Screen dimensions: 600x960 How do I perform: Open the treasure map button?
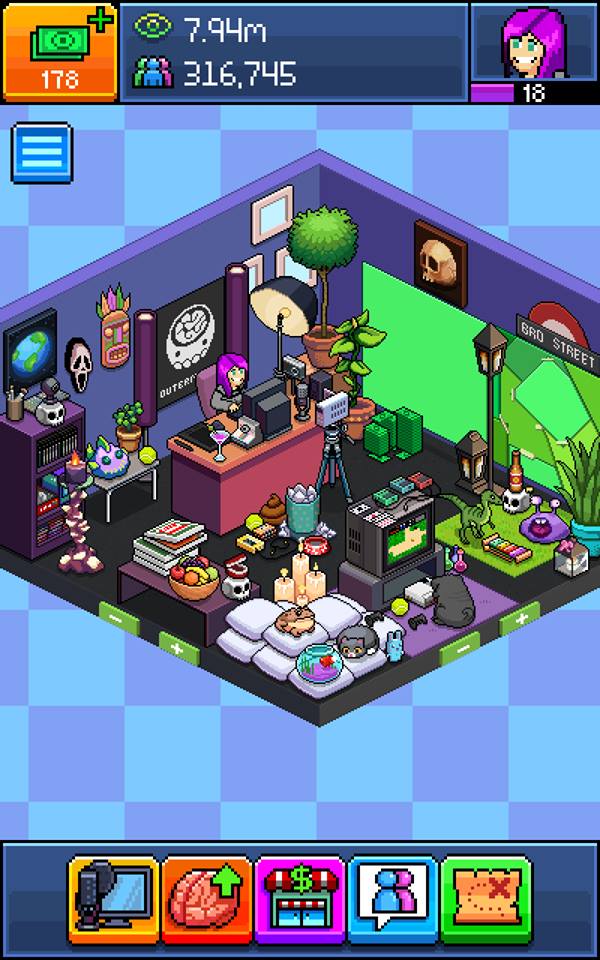[486, 891]
